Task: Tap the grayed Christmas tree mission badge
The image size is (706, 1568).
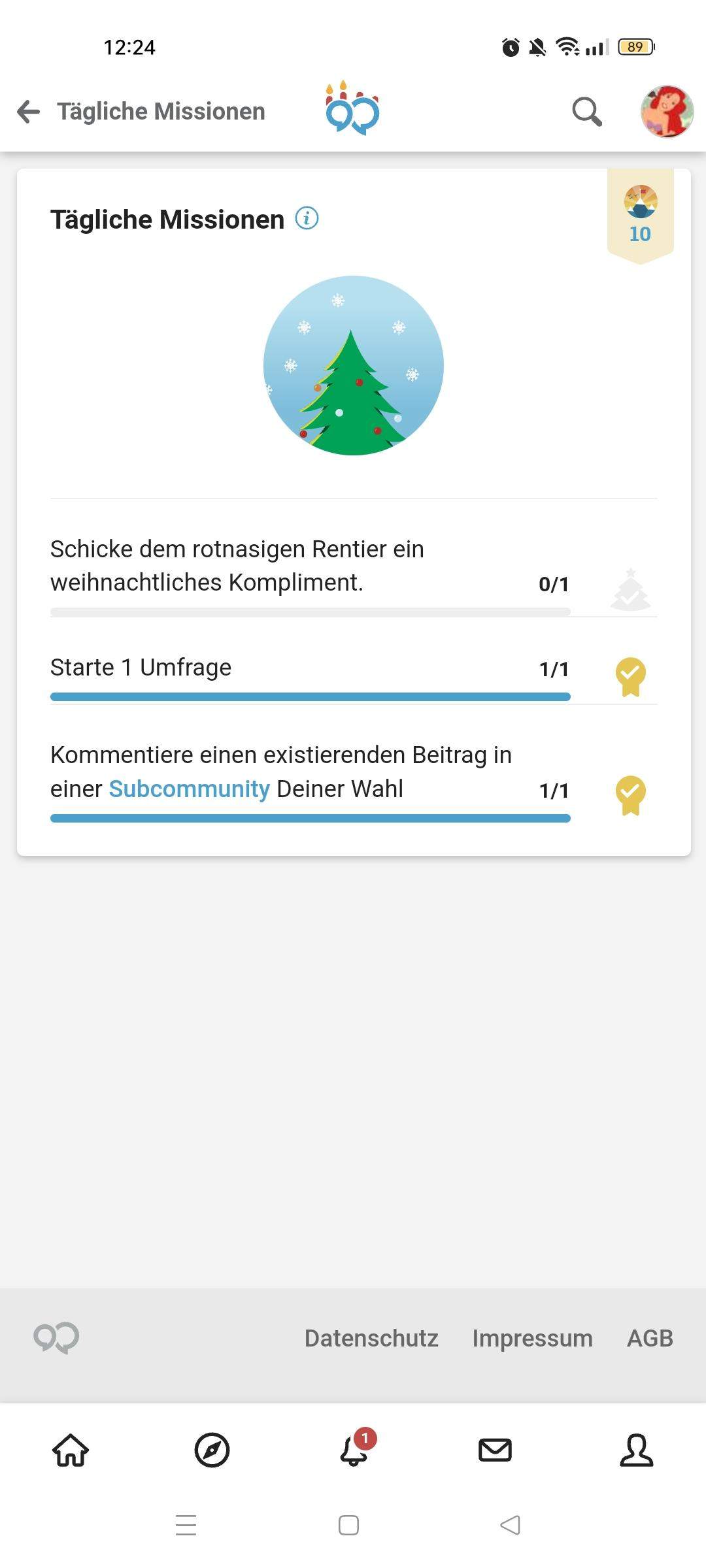Action: 631,590
